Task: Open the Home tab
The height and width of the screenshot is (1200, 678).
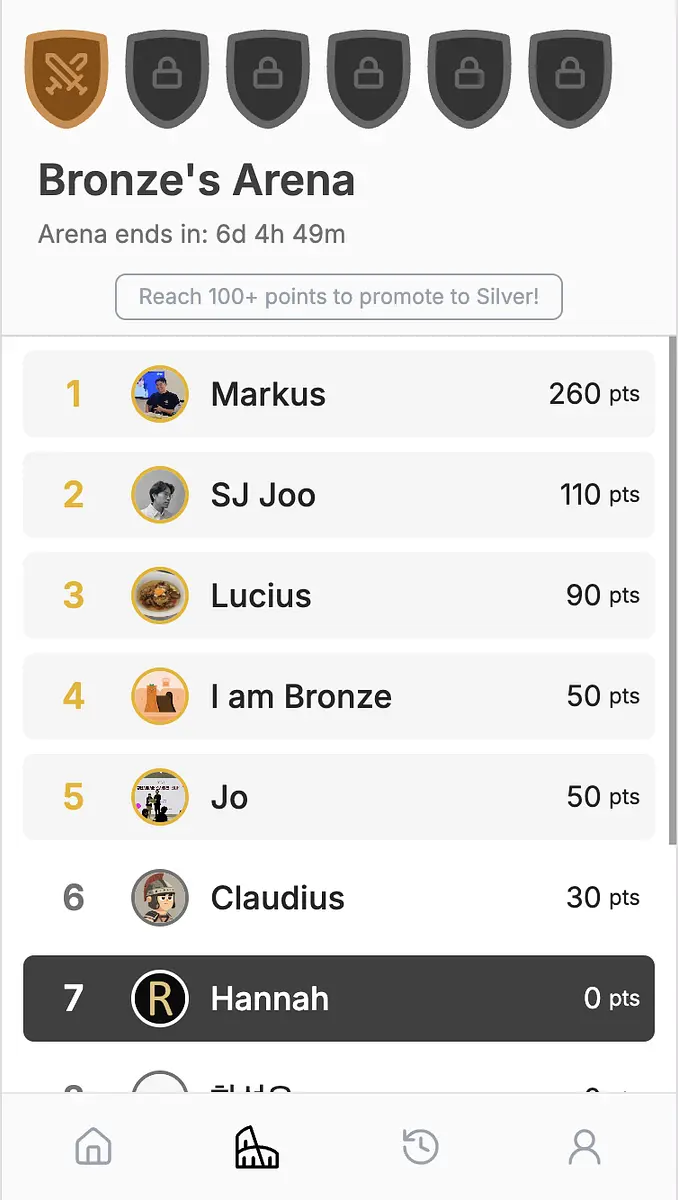Action: [94, 1146]
